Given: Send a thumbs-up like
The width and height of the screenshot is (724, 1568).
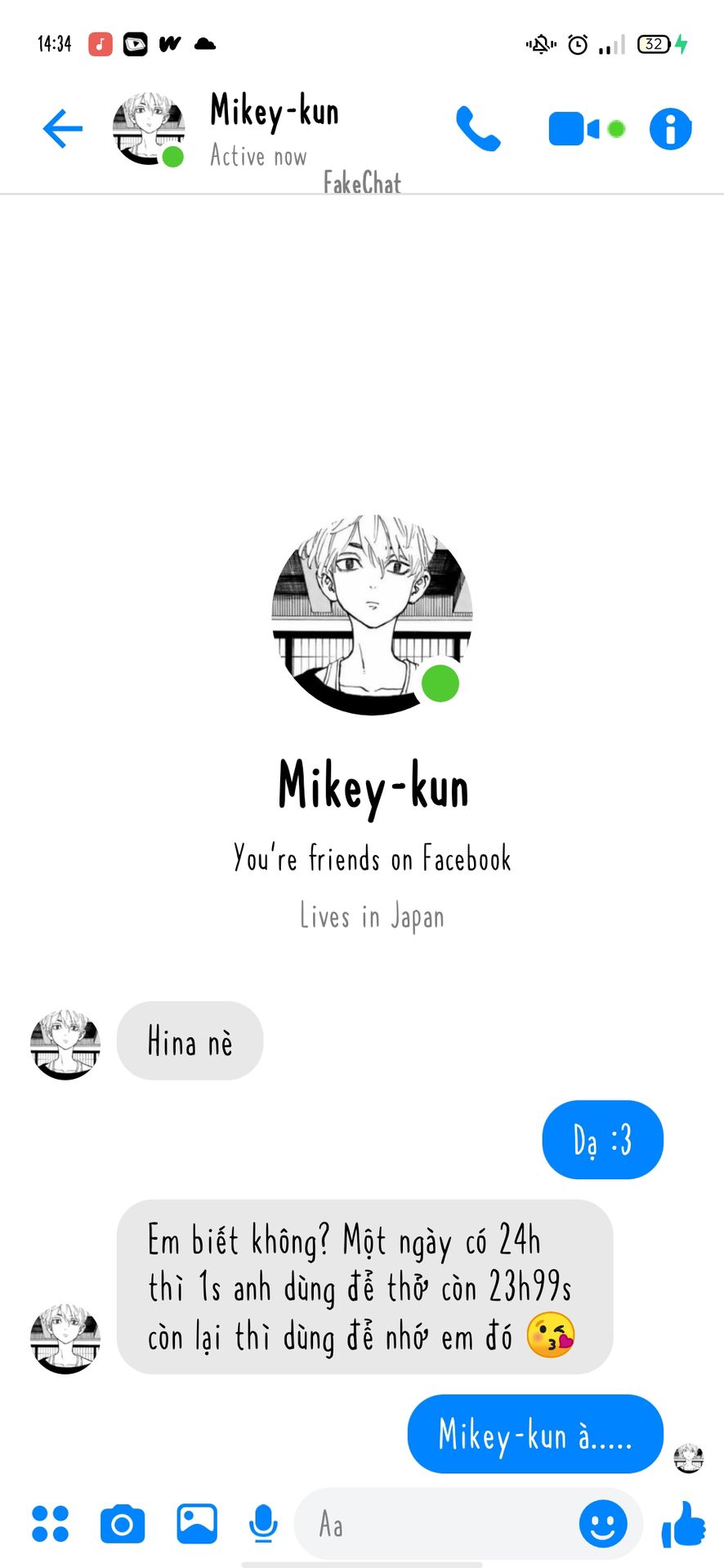Looking at the screenshot, I should click(x=683, y=1524).
